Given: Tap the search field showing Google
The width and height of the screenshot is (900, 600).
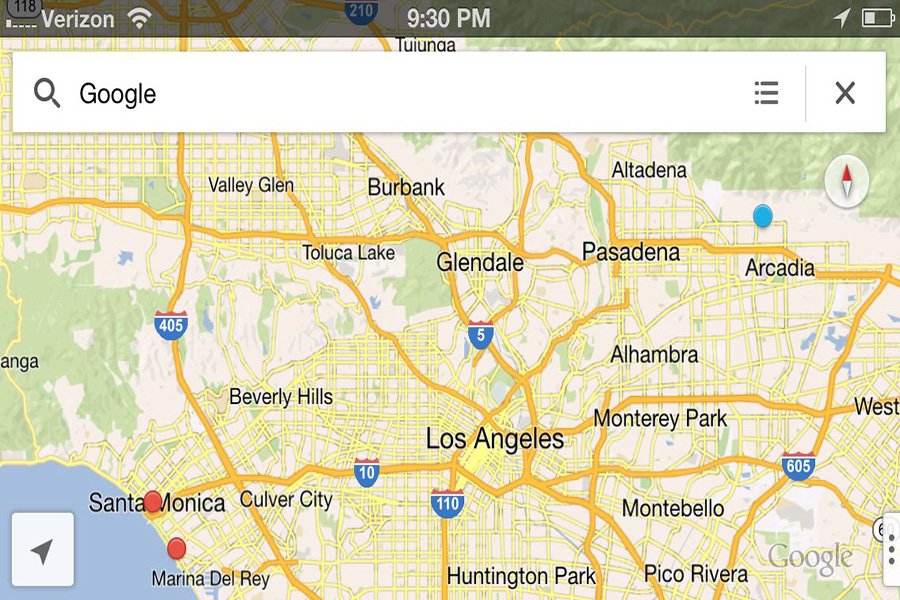Looking at the screenshot, I should [400, 94].
